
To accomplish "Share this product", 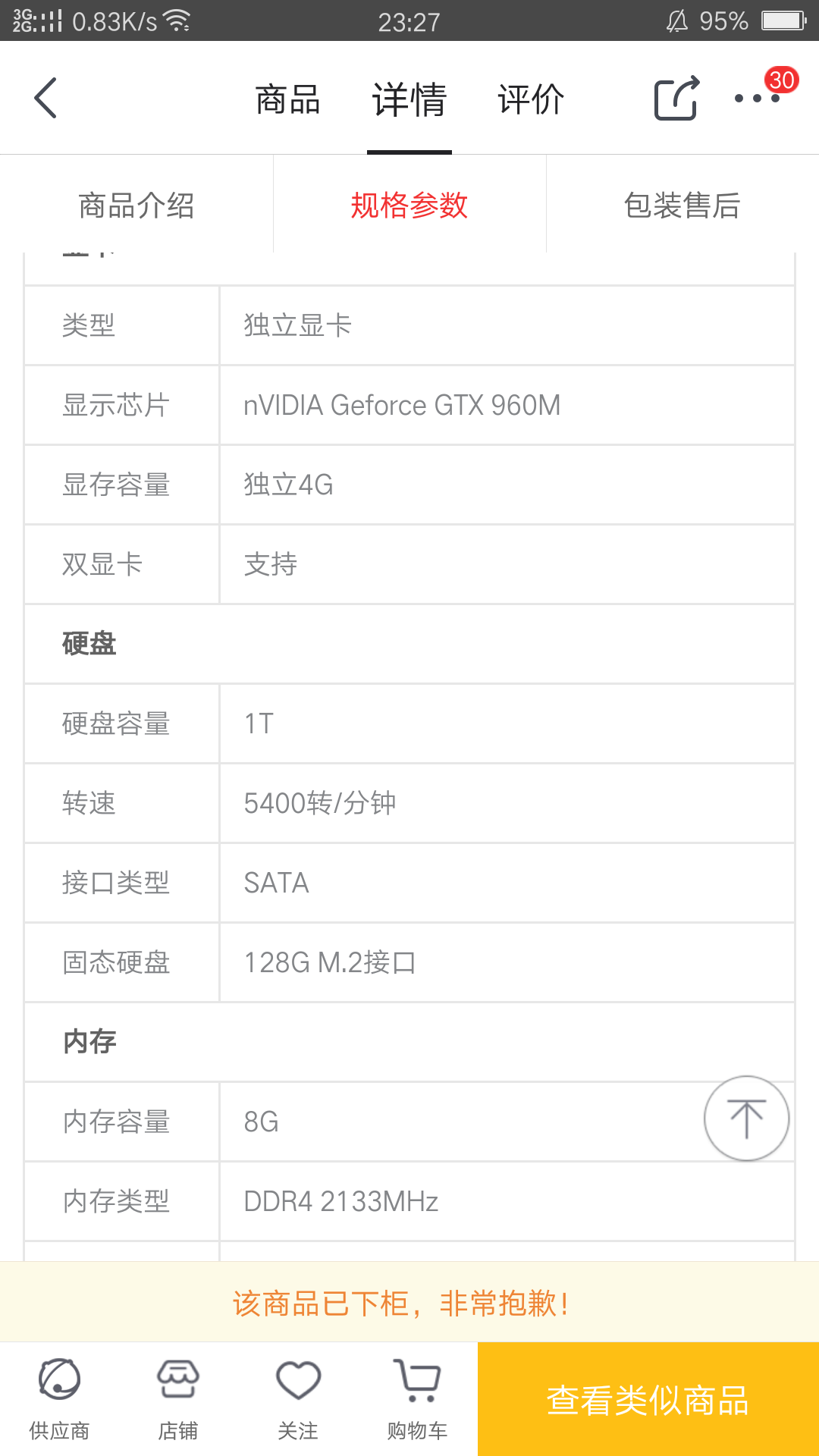I will (676, 99).
